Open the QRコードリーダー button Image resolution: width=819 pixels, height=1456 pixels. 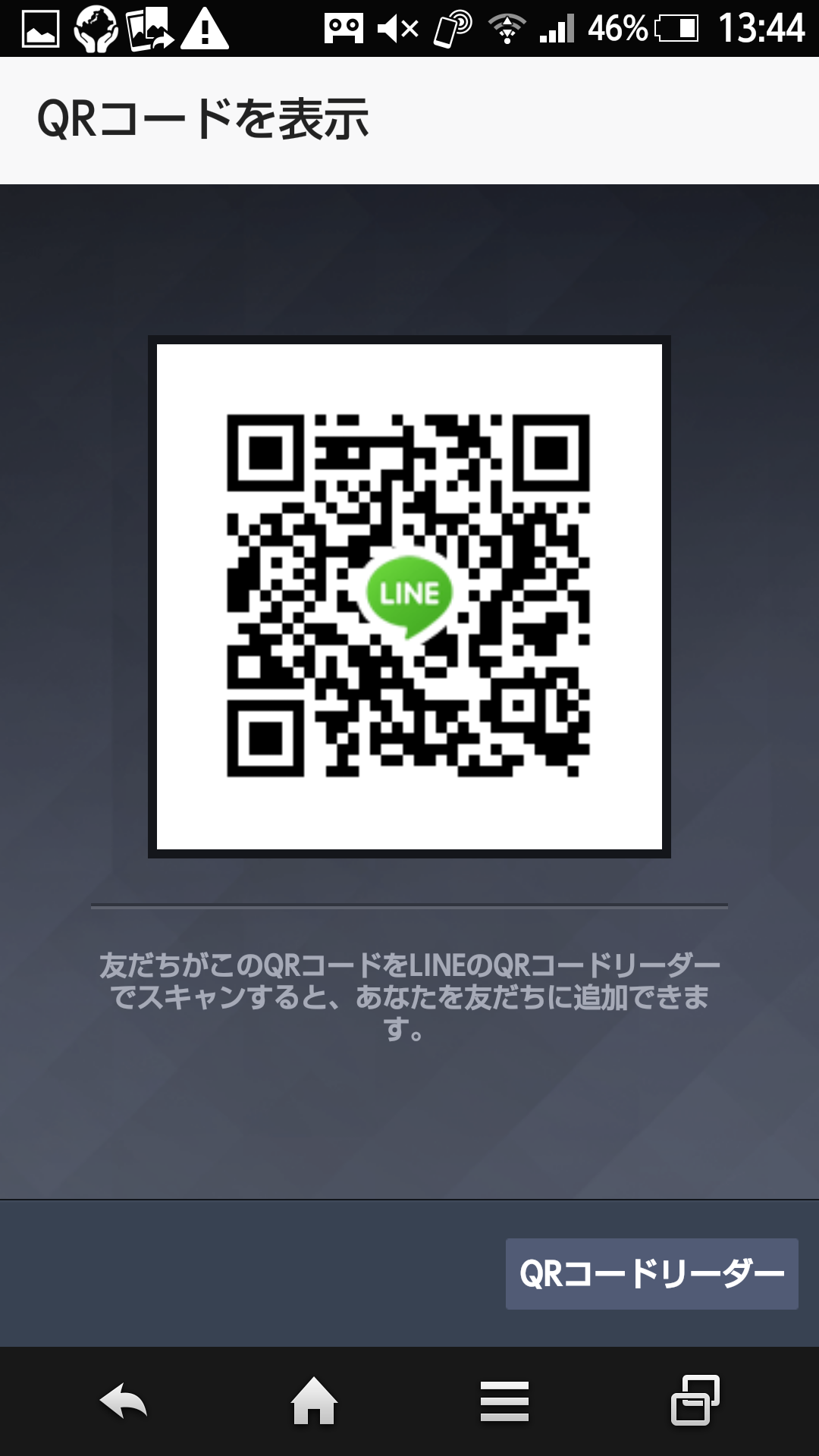[651, 1274]
